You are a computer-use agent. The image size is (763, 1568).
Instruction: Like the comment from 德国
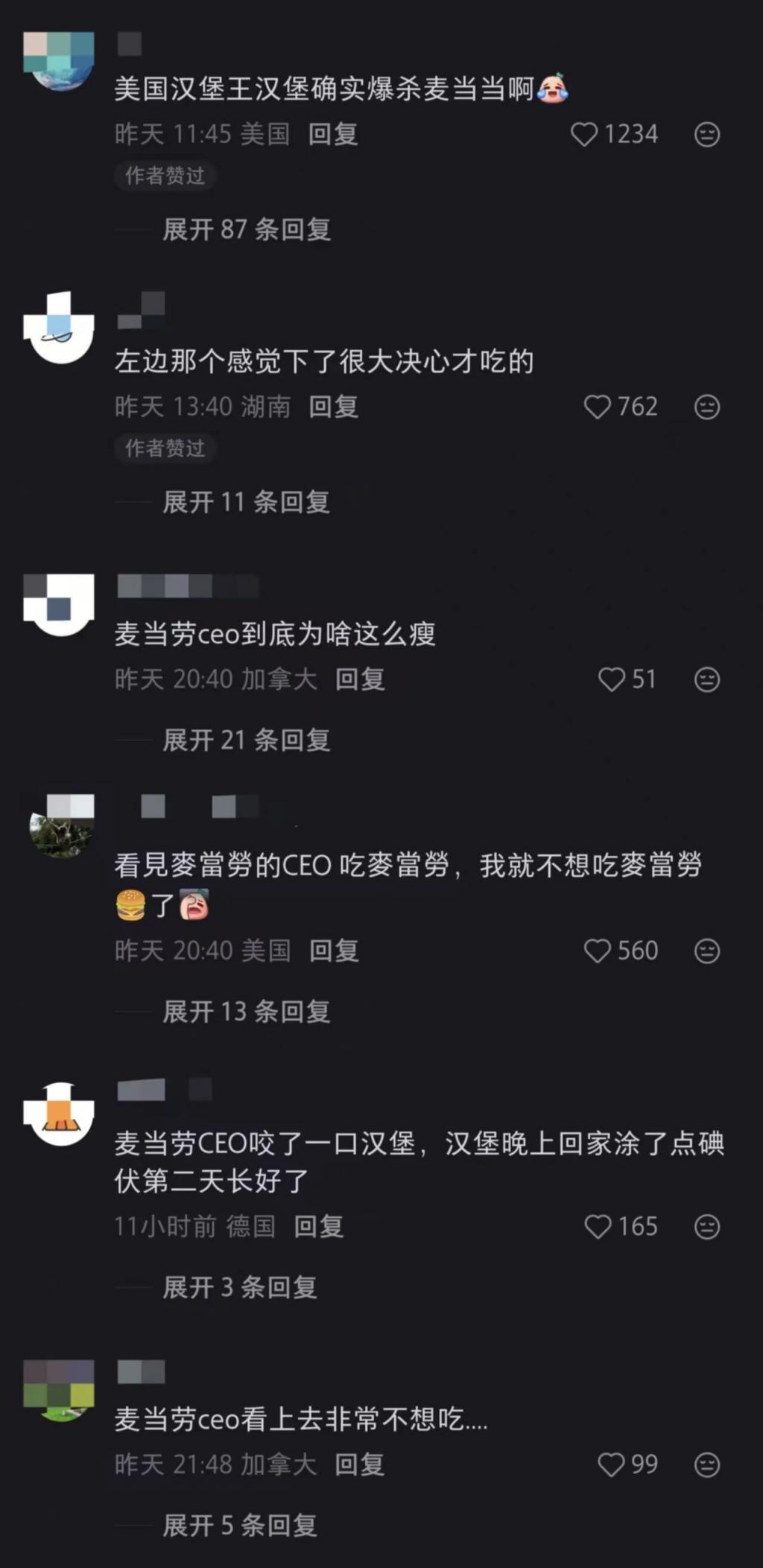(x=598, y=1227)
